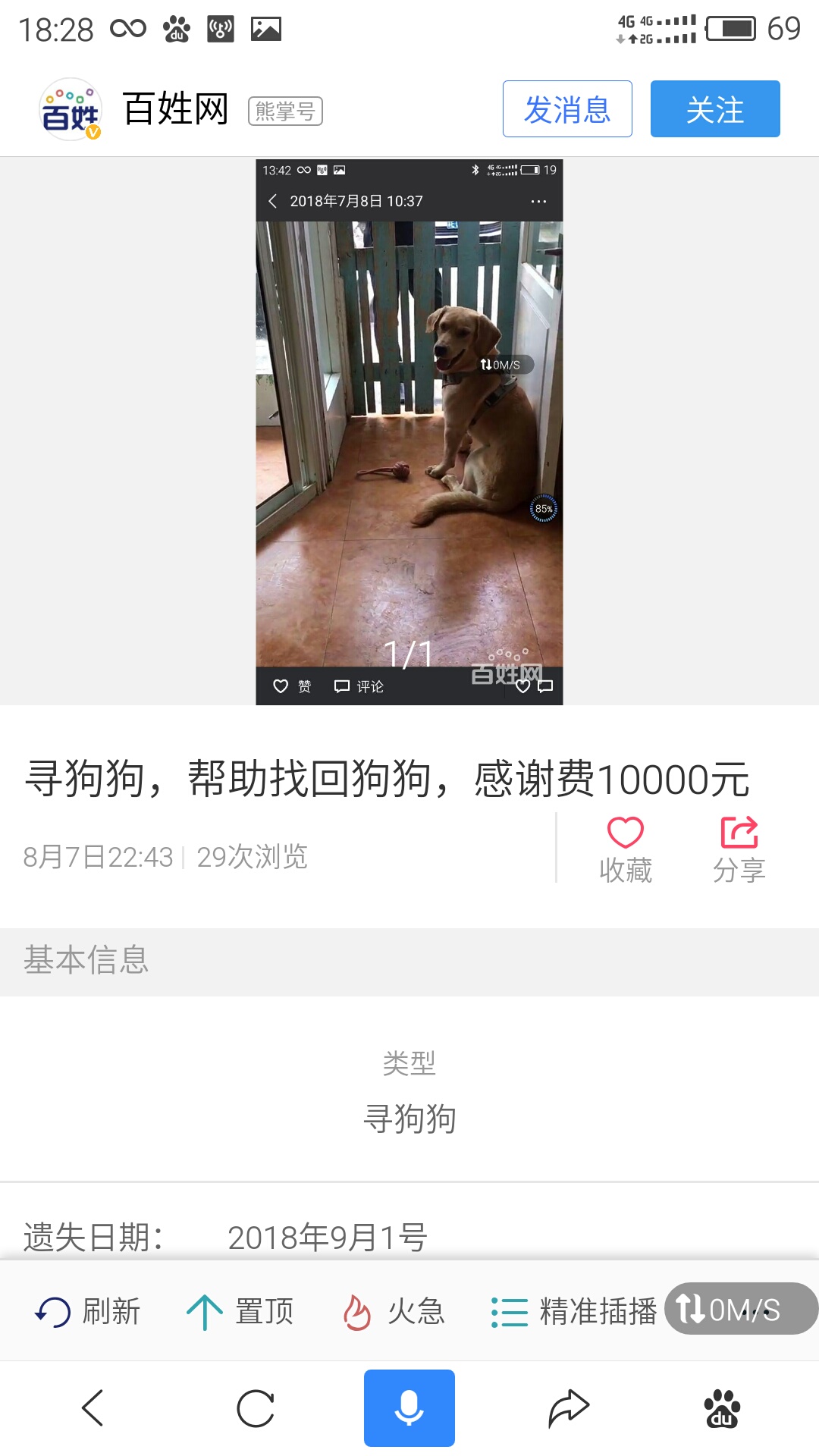Select 置顶 to pin the post
Viewport: 819px width, 1456px height.
[241, 1311]
